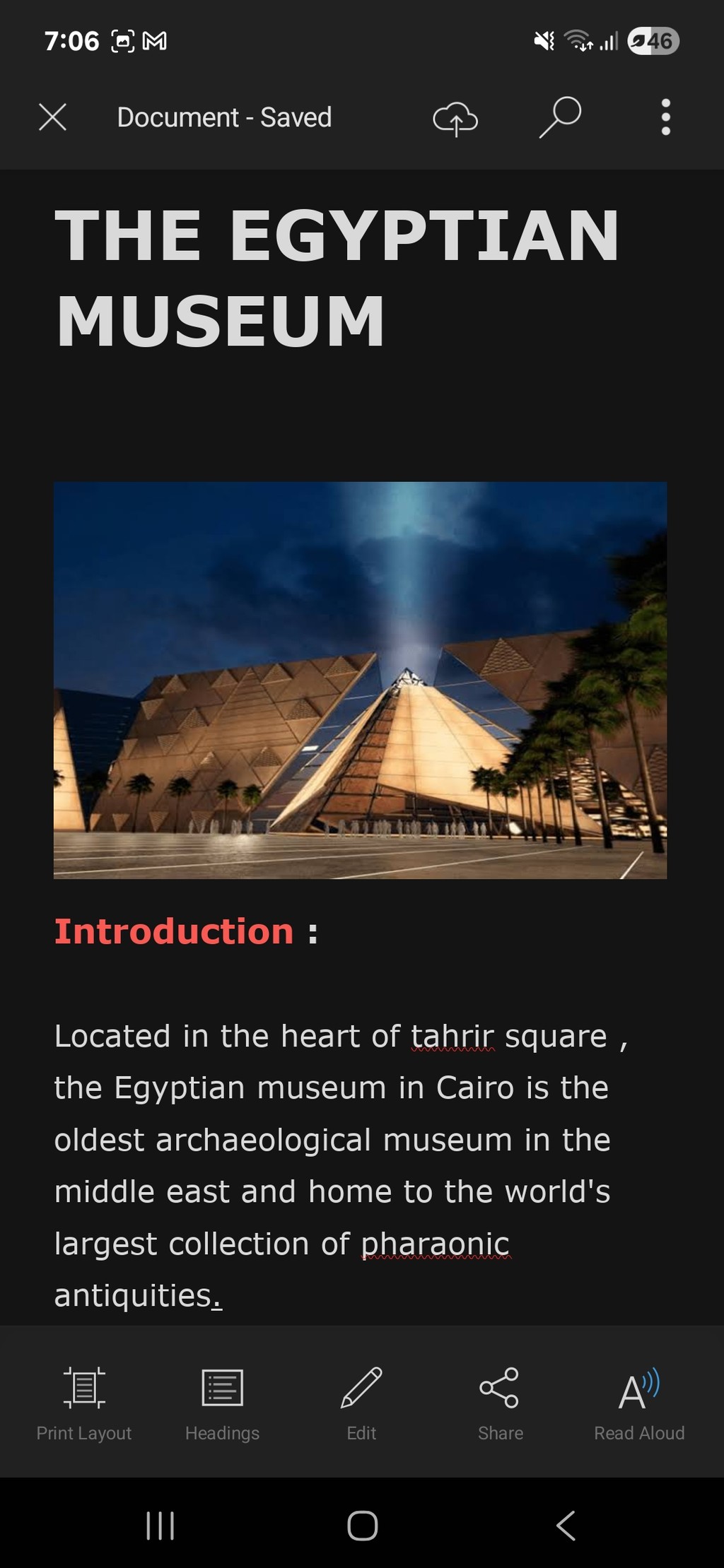
Task: Share this document
Action: (500, 1402)
